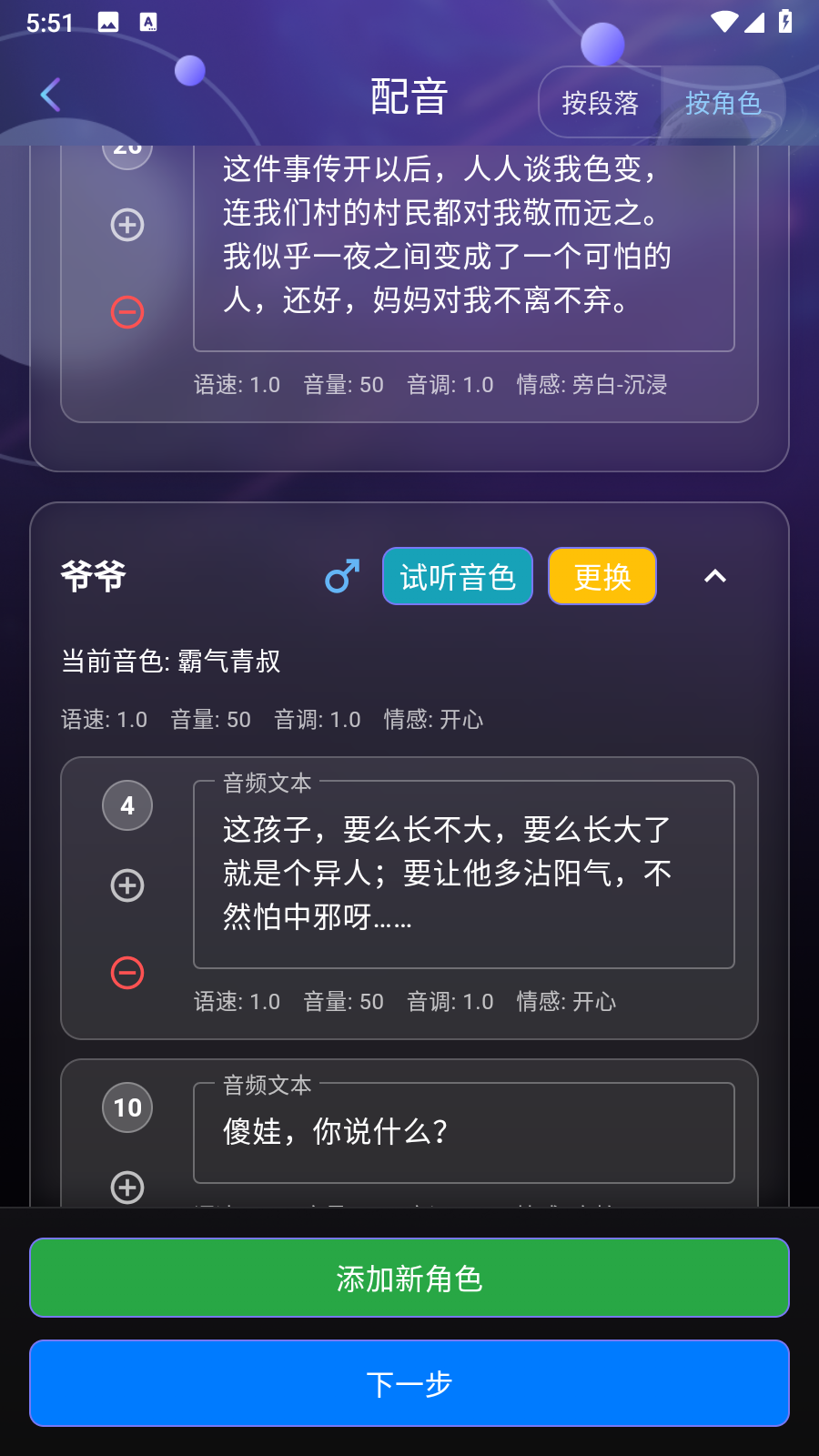Open the 更换 voice change dialog
Viewport: 819px width, 1456px height.
(602, 576)
